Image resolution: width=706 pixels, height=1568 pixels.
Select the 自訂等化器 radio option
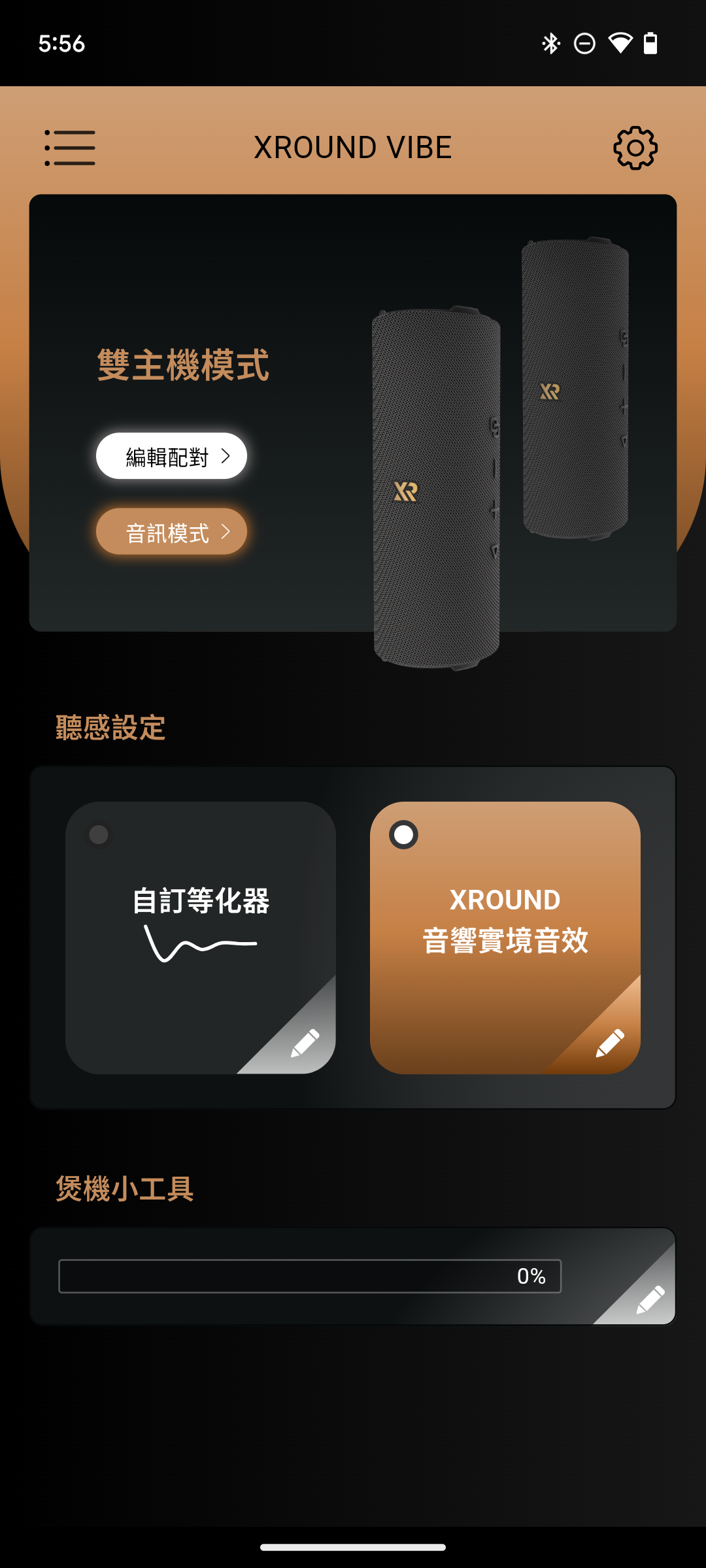coord(99,835)
